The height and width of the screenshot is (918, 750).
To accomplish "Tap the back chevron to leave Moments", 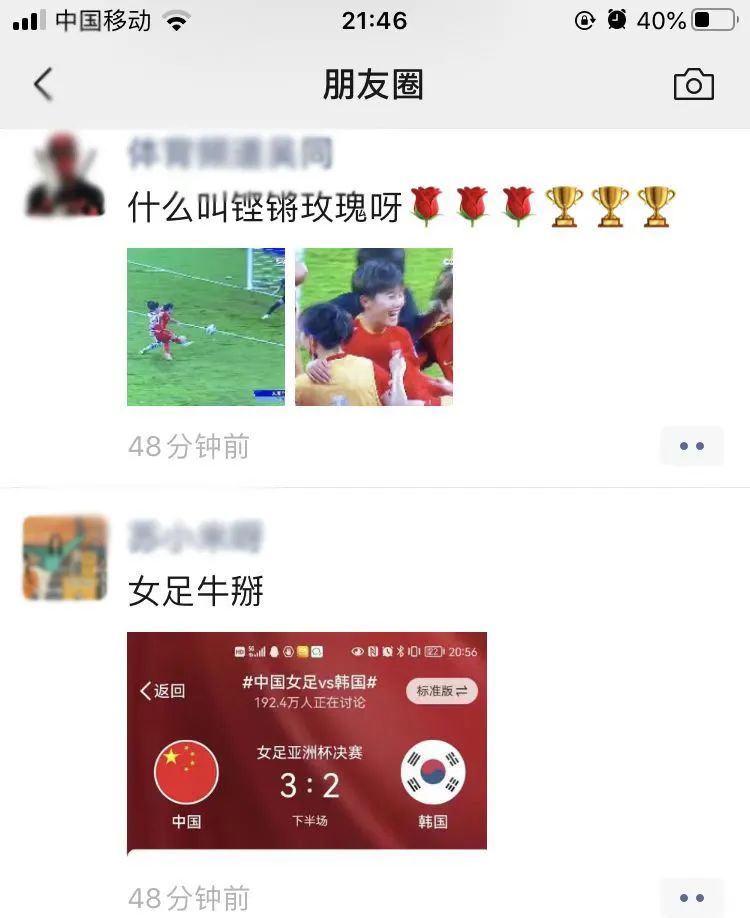I will 42,84.
